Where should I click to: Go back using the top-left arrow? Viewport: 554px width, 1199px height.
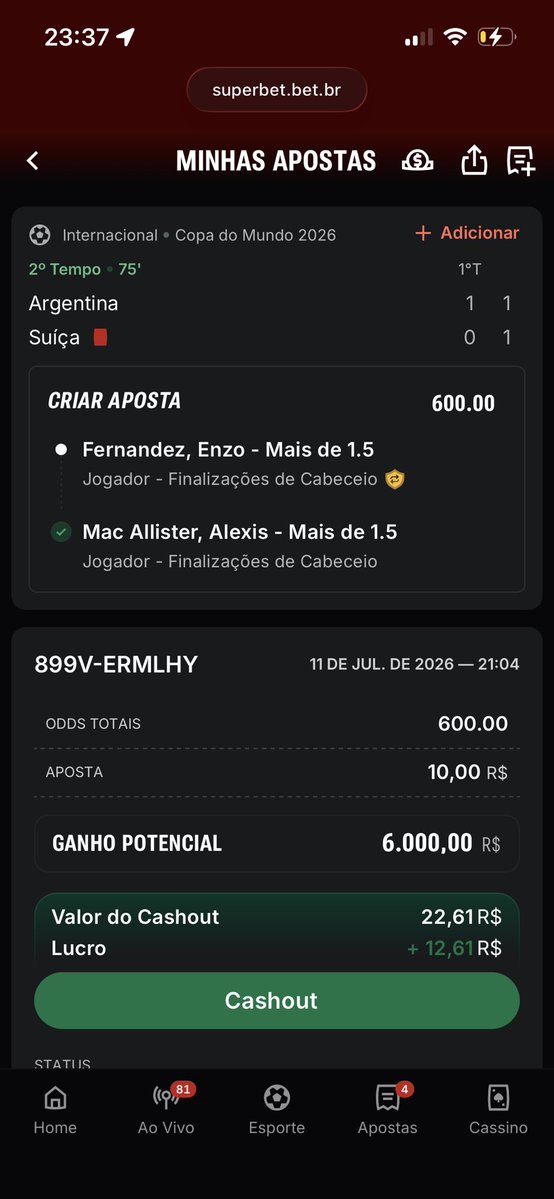[32, 161]
